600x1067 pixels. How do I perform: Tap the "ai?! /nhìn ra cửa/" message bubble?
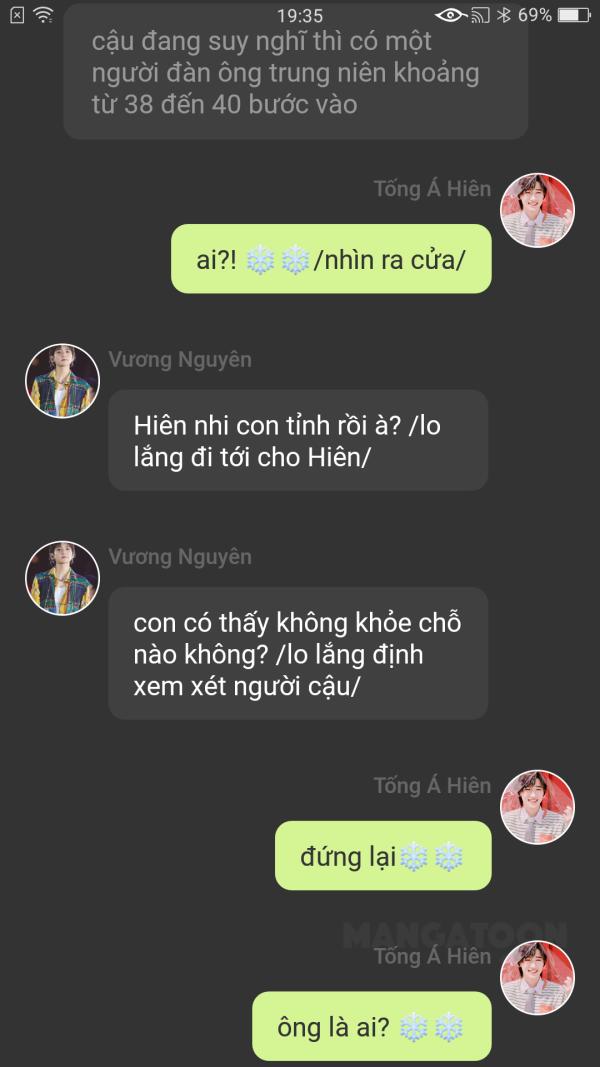click(331, 259)
